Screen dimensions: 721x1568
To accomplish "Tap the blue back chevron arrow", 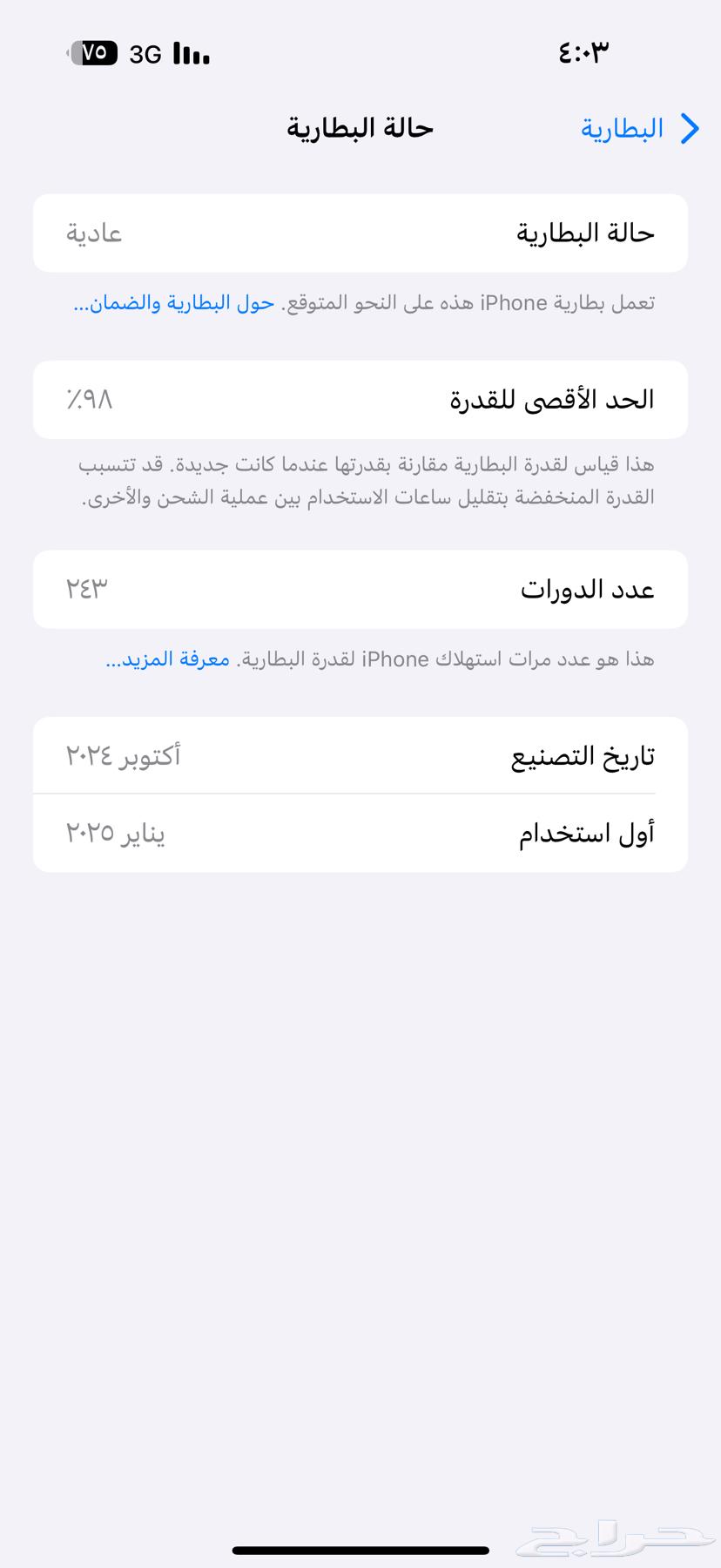I will point(691,128).
